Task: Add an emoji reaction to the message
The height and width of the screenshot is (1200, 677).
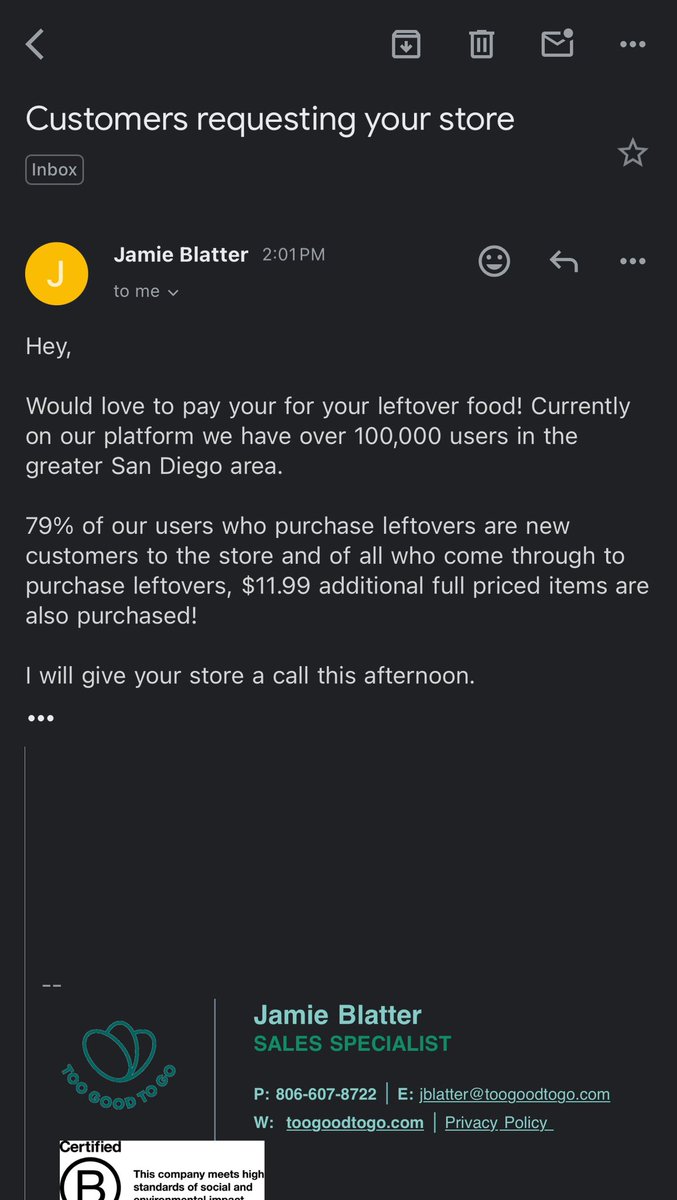Action: click(494, 261)
